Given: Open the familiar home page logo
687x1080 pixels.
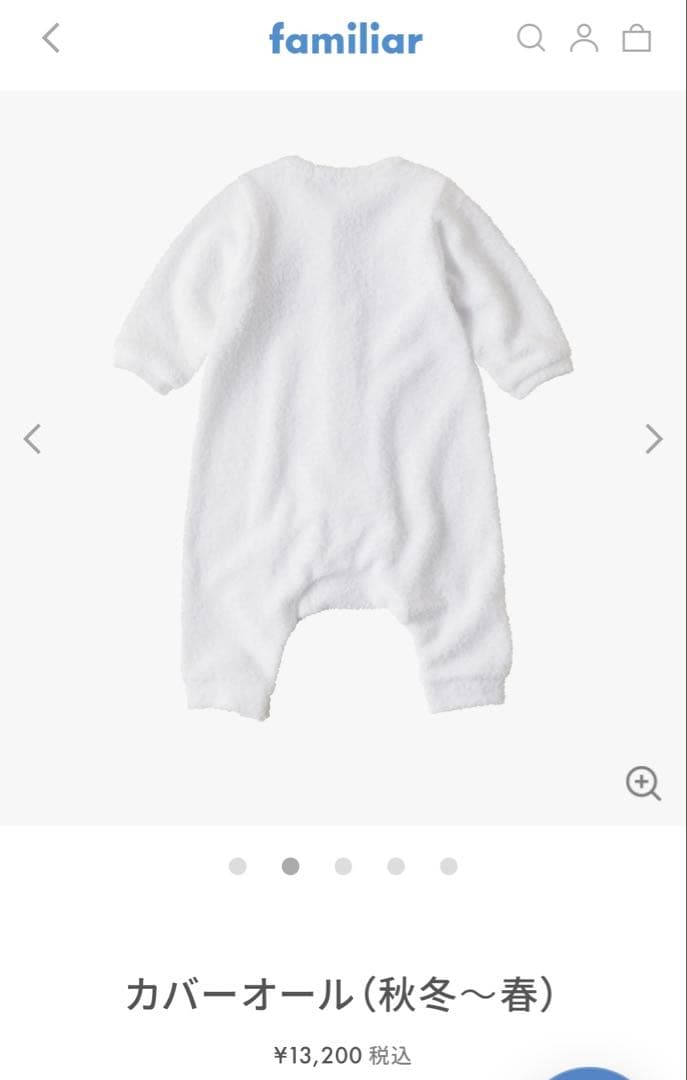Looking at the screenshot, I should pyautogui.click(x=345, y=39).
